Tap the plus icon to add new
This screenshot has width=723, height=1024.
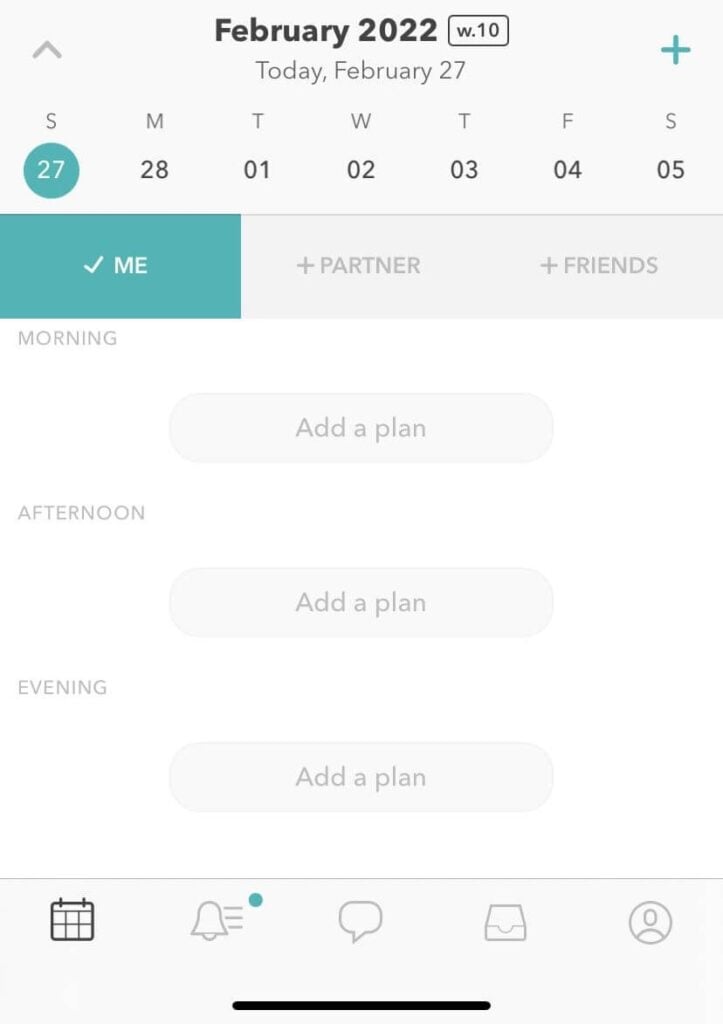click(676, 50)
